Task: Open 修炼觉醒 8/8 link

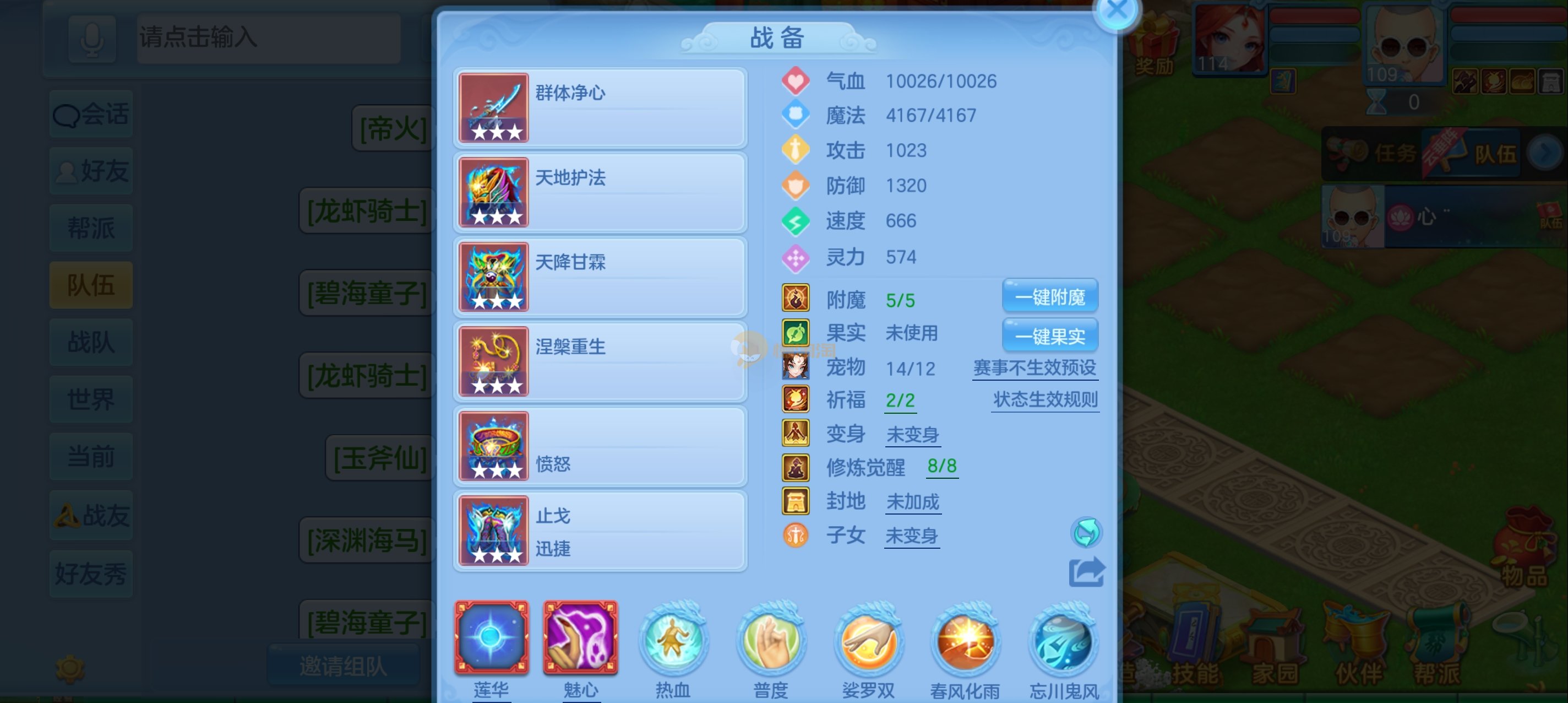Action: [x=941, y=467]
